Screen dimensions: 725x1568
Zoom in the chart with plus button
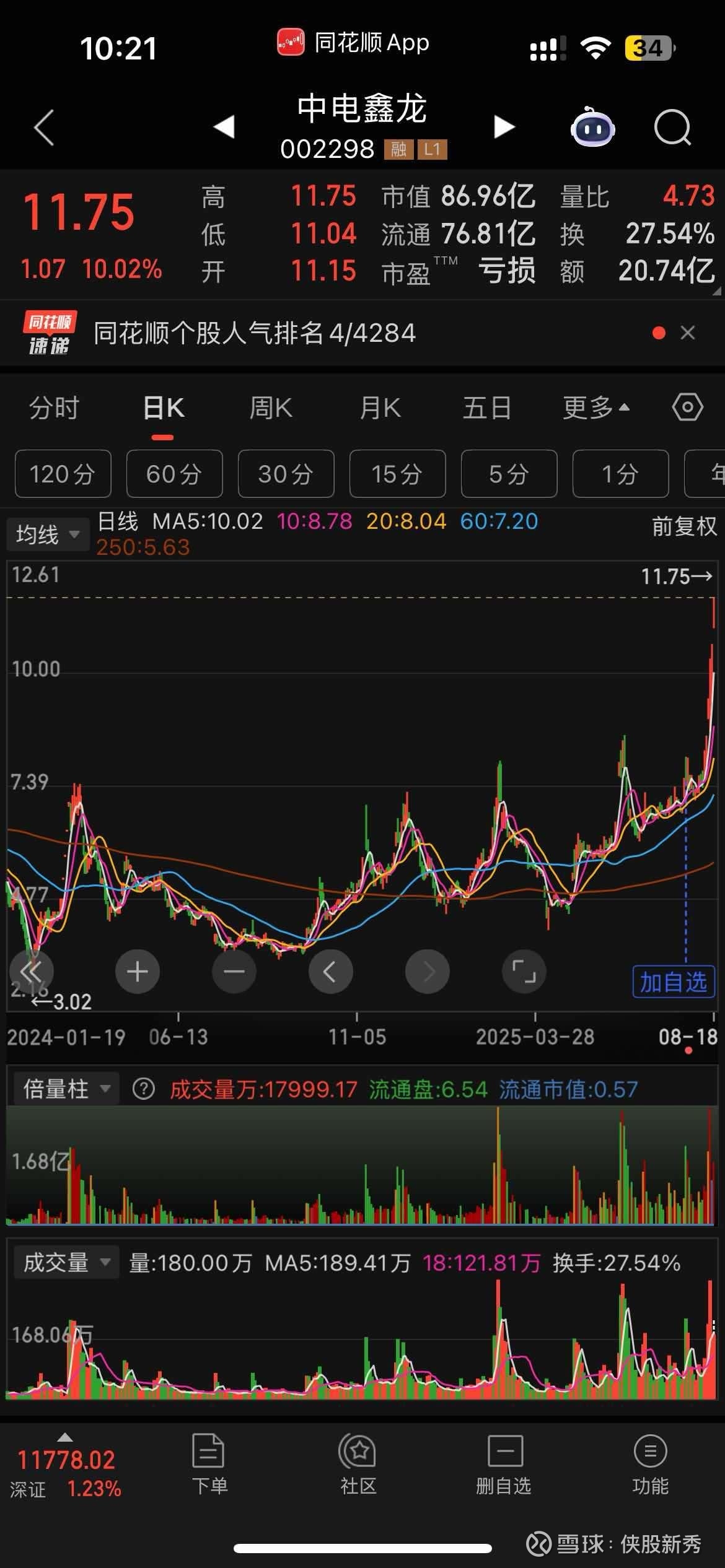(x=138, y=972)
